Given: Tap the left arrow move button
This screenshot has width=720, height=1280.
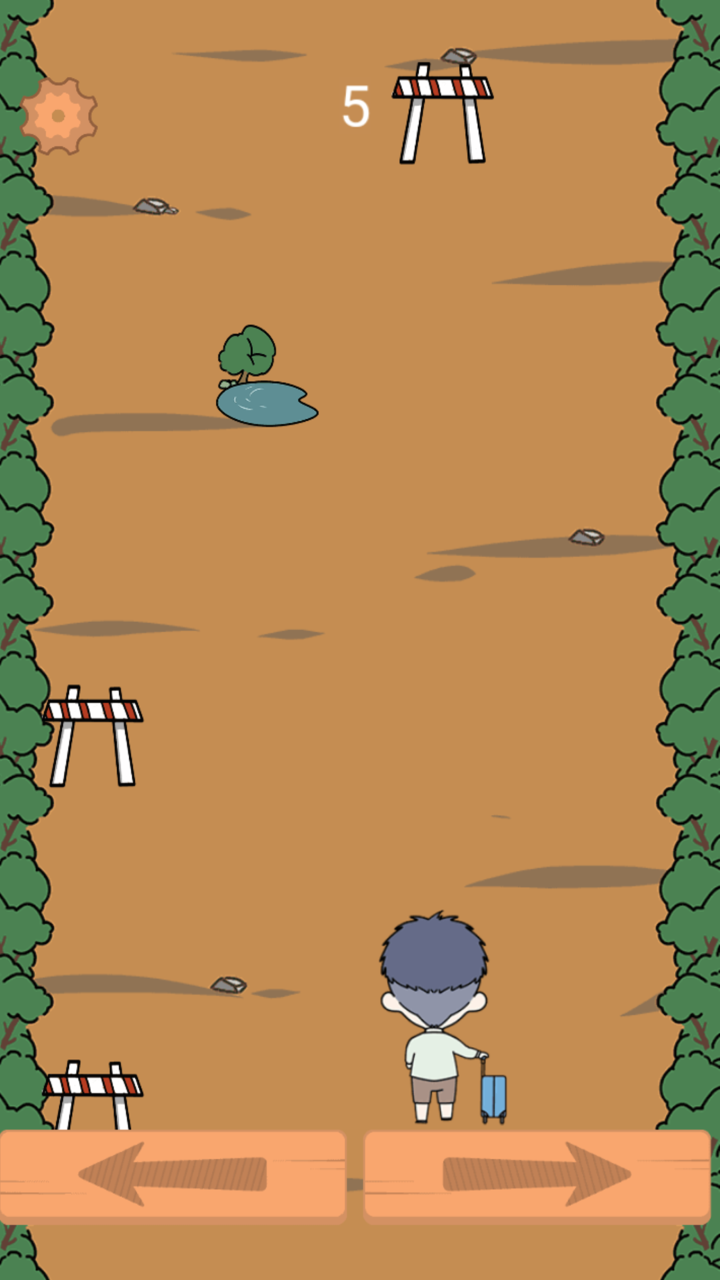Looking at the screenshot, I should 173,1174.
